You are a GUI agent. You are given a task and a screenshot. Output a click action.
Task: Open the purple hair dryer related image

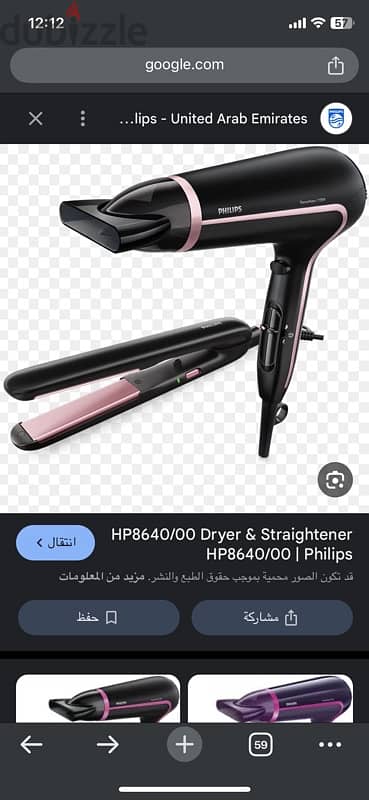[x=270, y=698]
